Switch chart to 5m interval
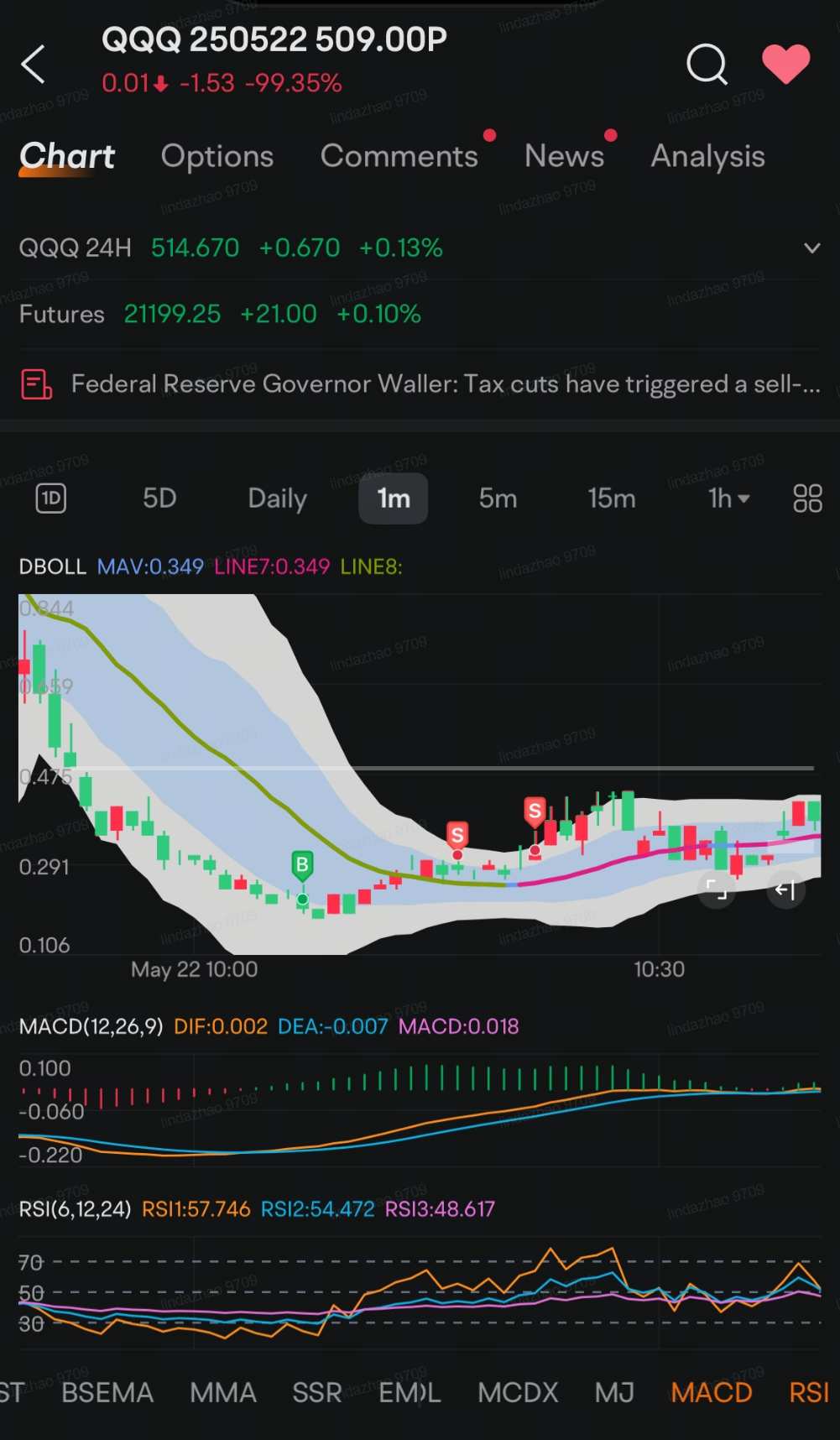 [498, 498]
